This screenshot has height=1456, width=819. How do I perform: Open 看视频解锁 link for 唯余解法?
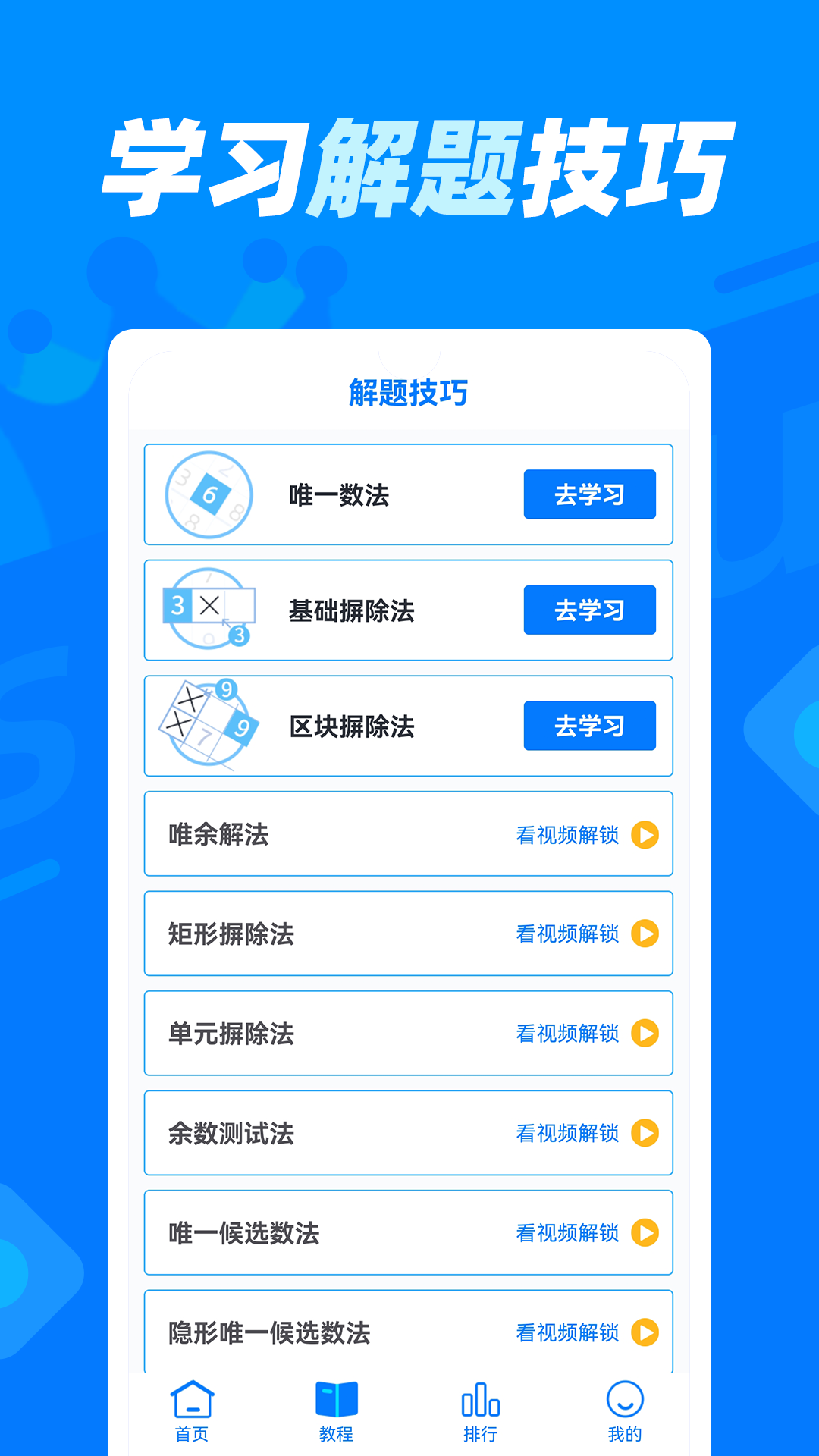click(x=569, y=835)
